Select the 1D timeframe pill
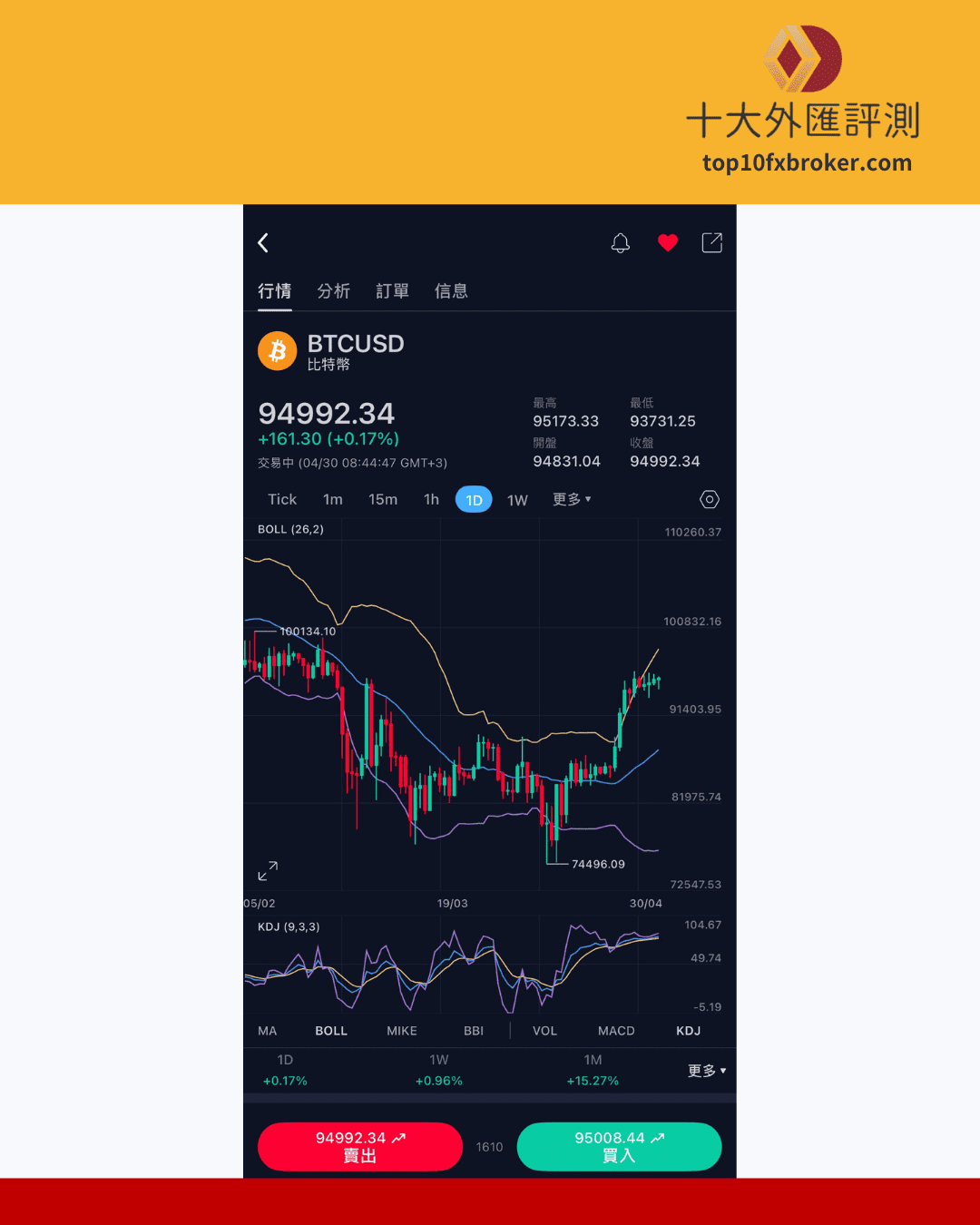 click(473, 499)
